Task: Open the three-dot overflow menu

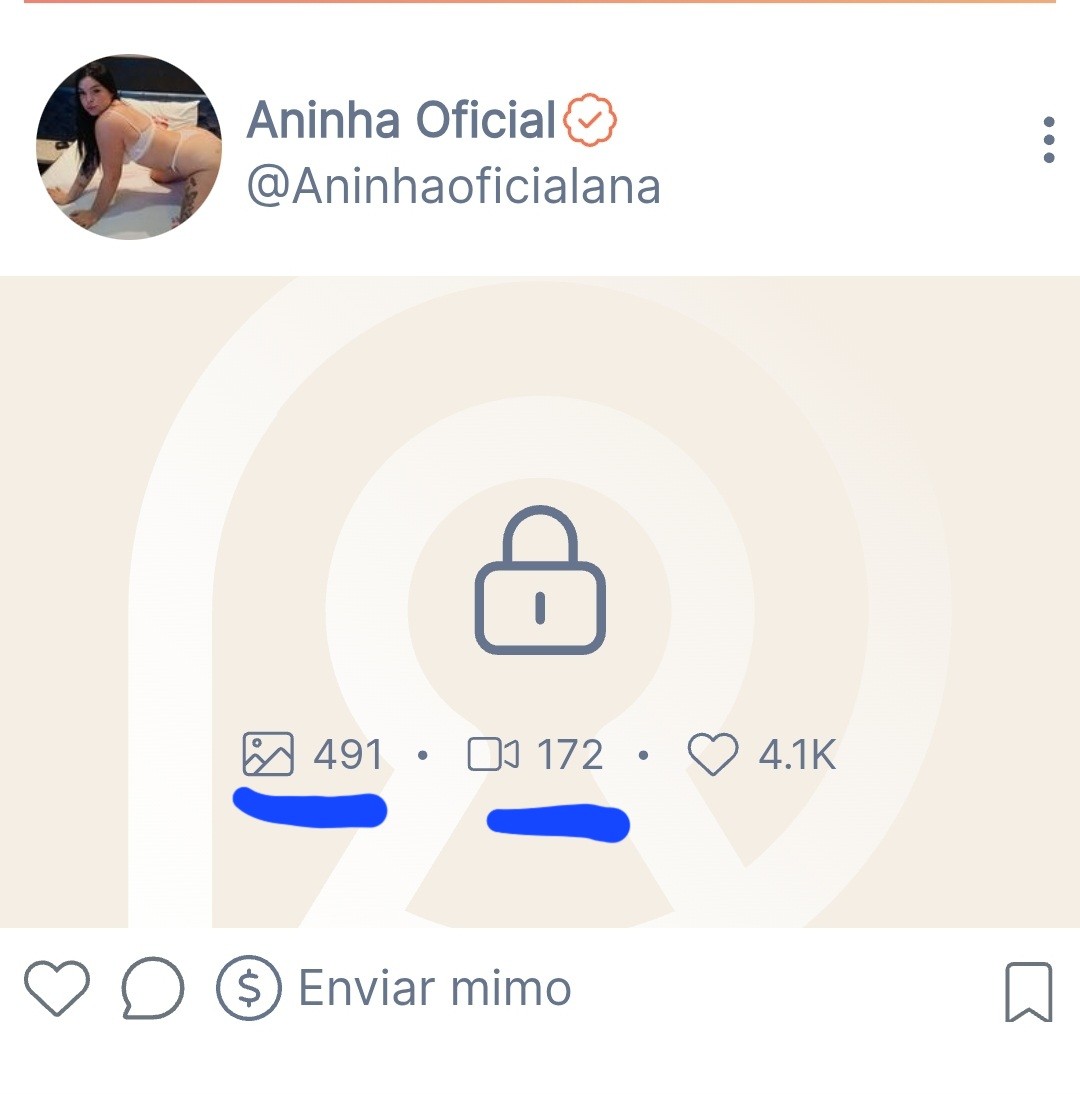Action: [1048, 140]
